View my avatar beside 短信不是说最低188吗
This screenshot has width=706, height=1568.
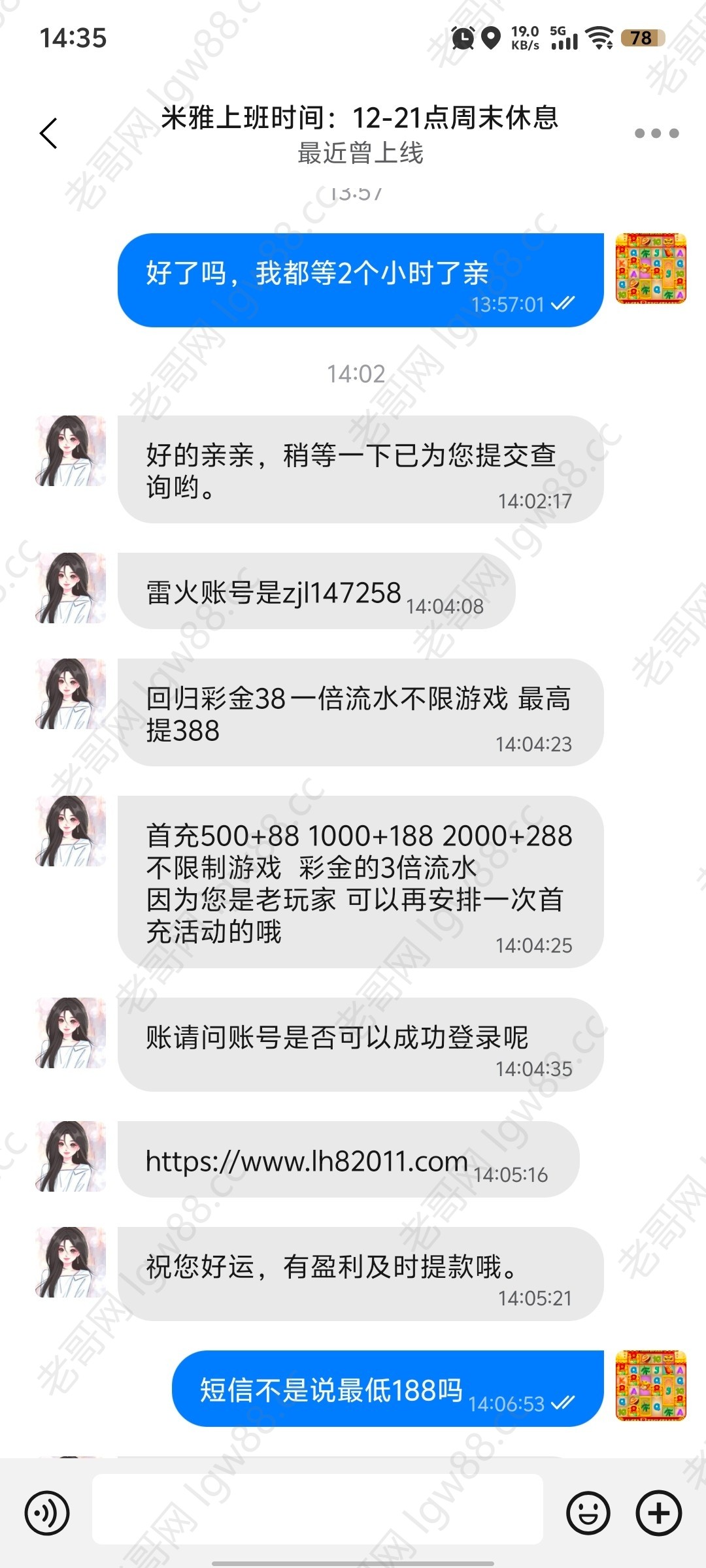coord(650,1386)
